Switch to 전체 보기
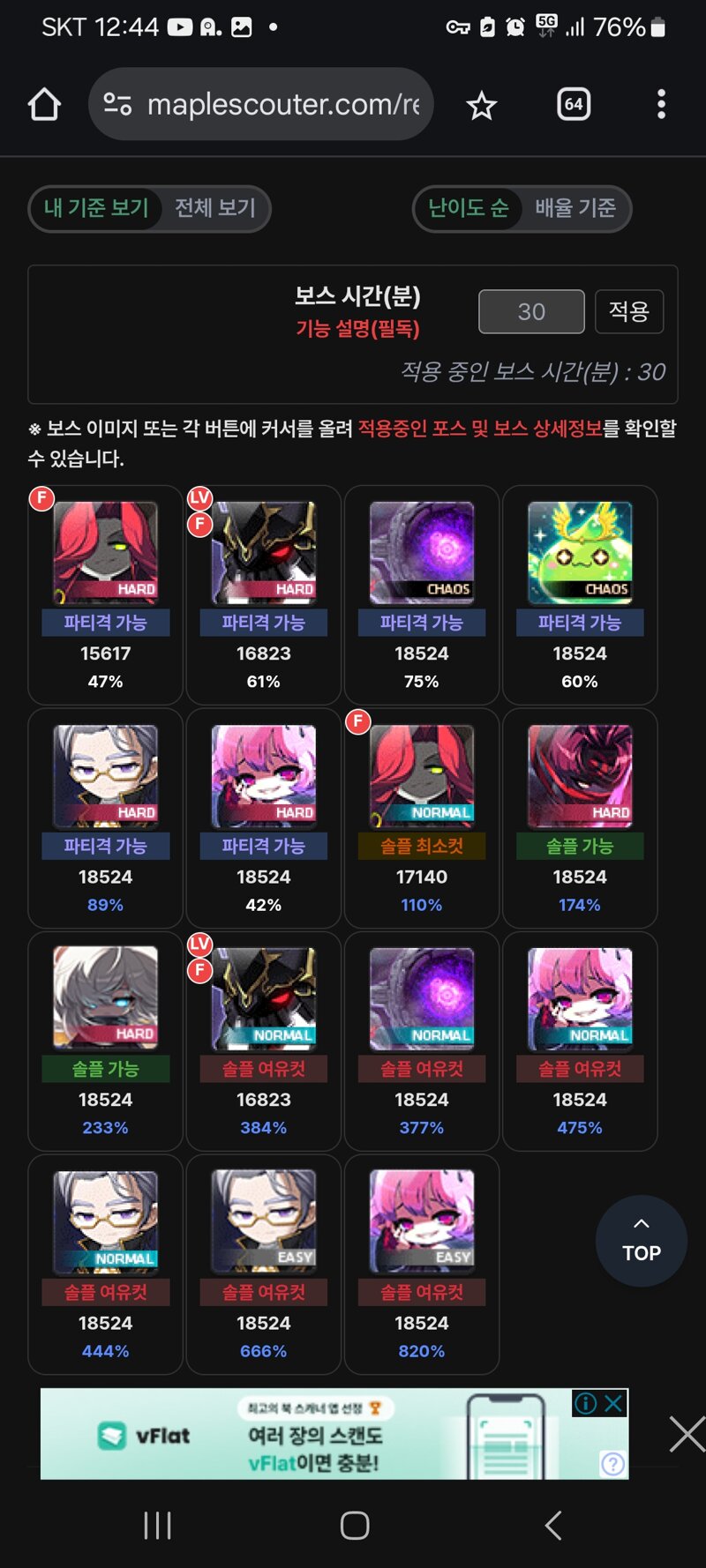The height and width of the screenshot is (1568, 706). (215, 208)
